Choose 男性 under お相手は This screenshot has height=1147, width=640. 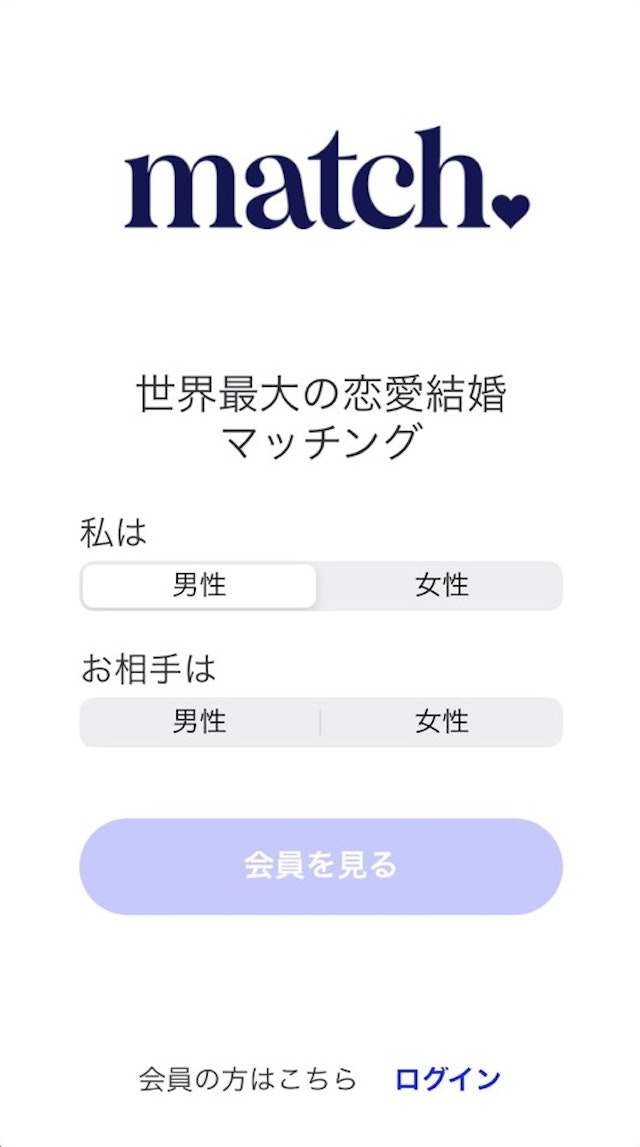point(199,722)
